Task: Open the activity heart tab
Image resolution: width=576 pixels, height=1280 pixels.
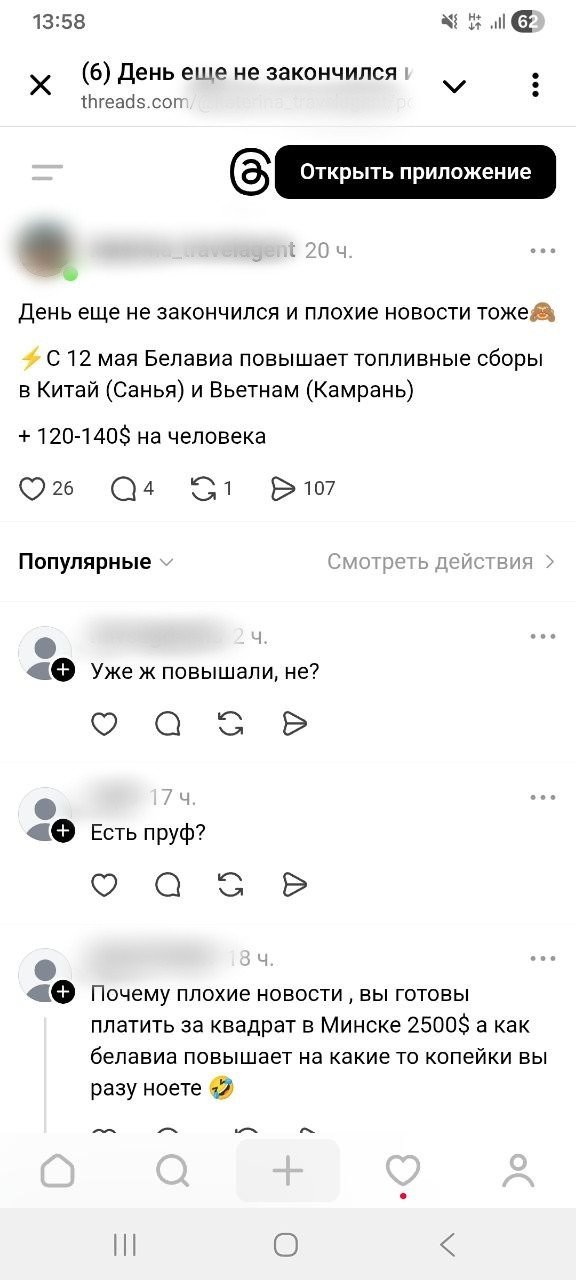Action: pos(403,1170)
